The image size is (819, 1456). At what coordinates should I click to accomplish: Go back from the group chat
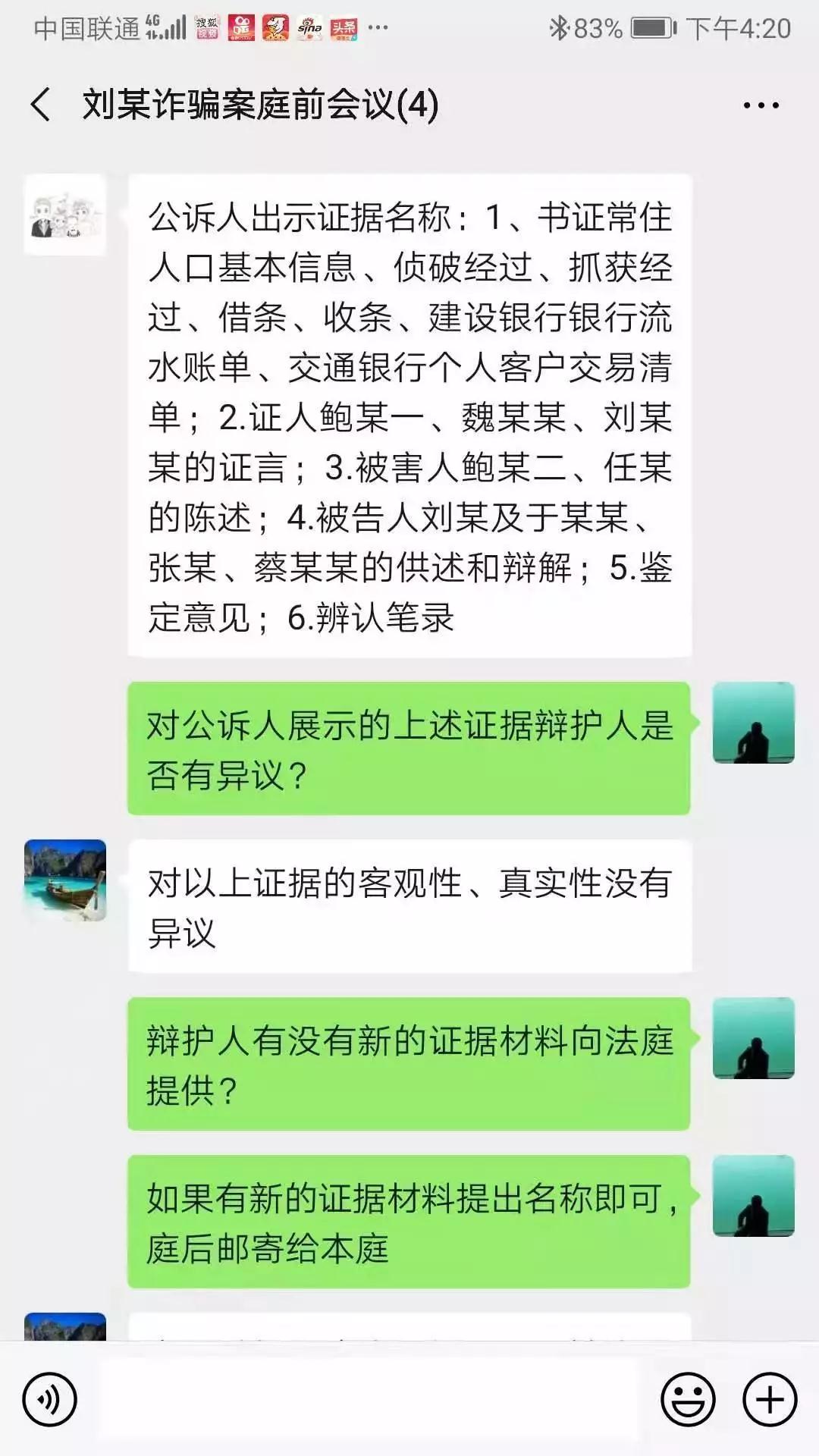pyautogui.click(x=42, y=105)
